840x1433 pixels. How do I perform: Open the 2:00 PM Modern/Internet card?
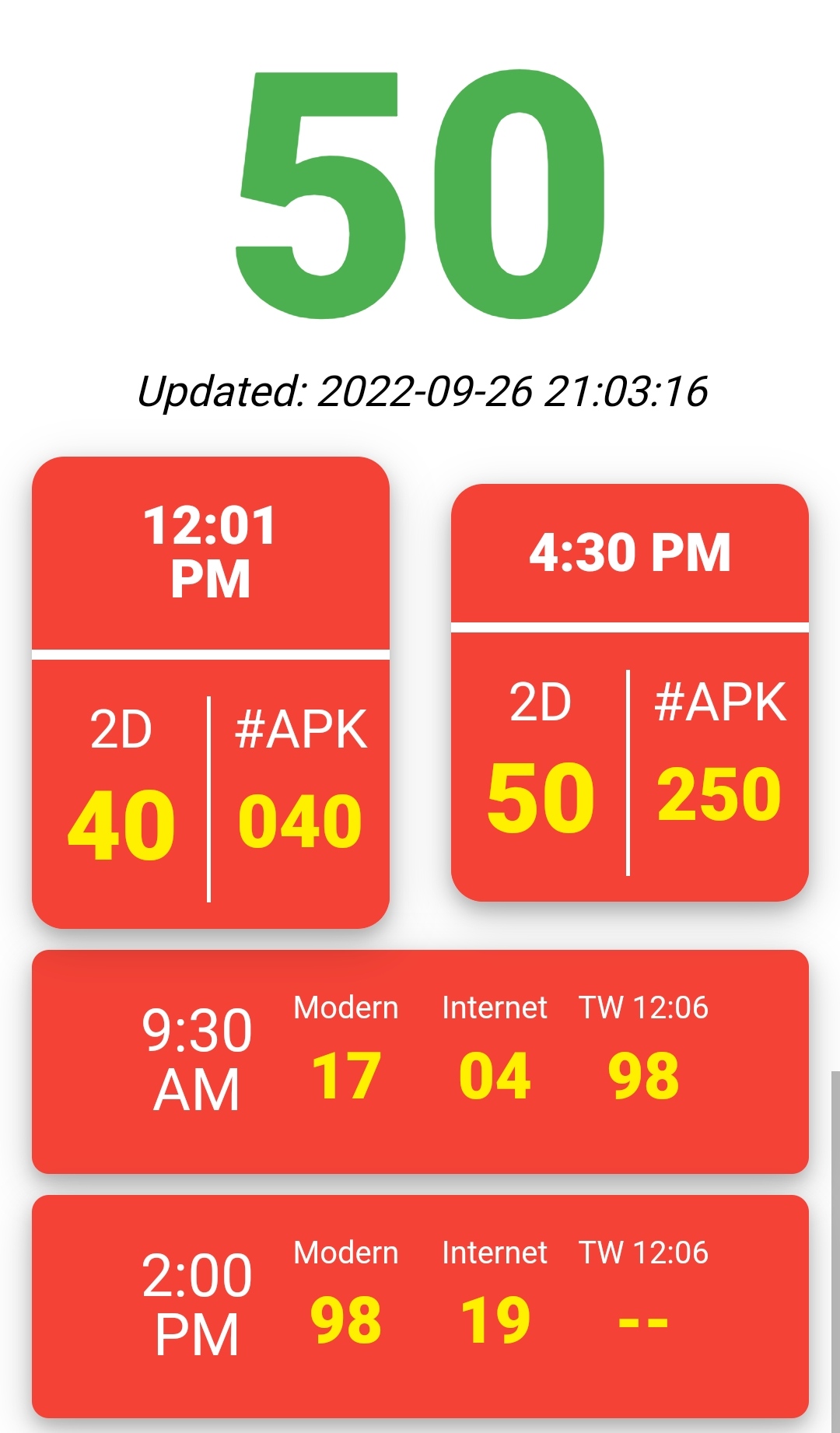(x=420, y=1306)
